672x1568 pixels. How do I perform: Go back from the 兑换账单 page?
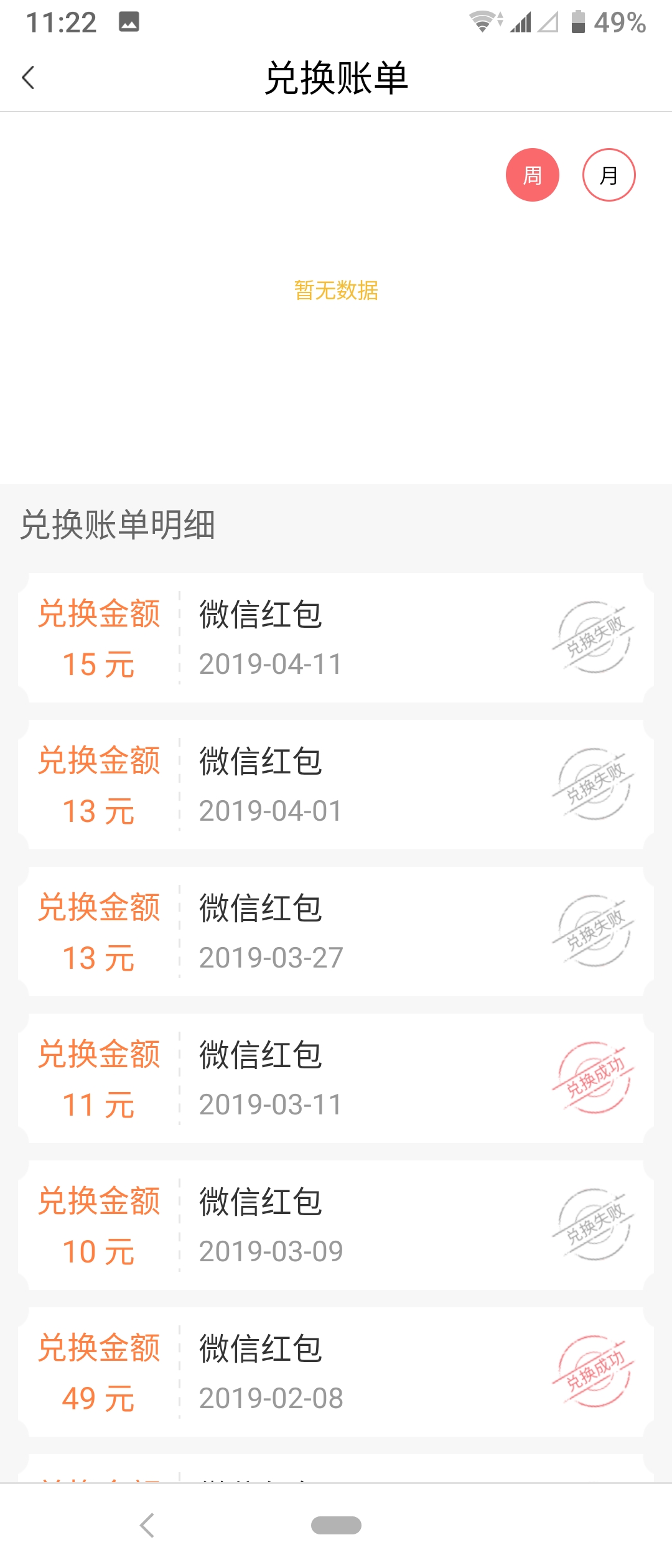[29, 78]
